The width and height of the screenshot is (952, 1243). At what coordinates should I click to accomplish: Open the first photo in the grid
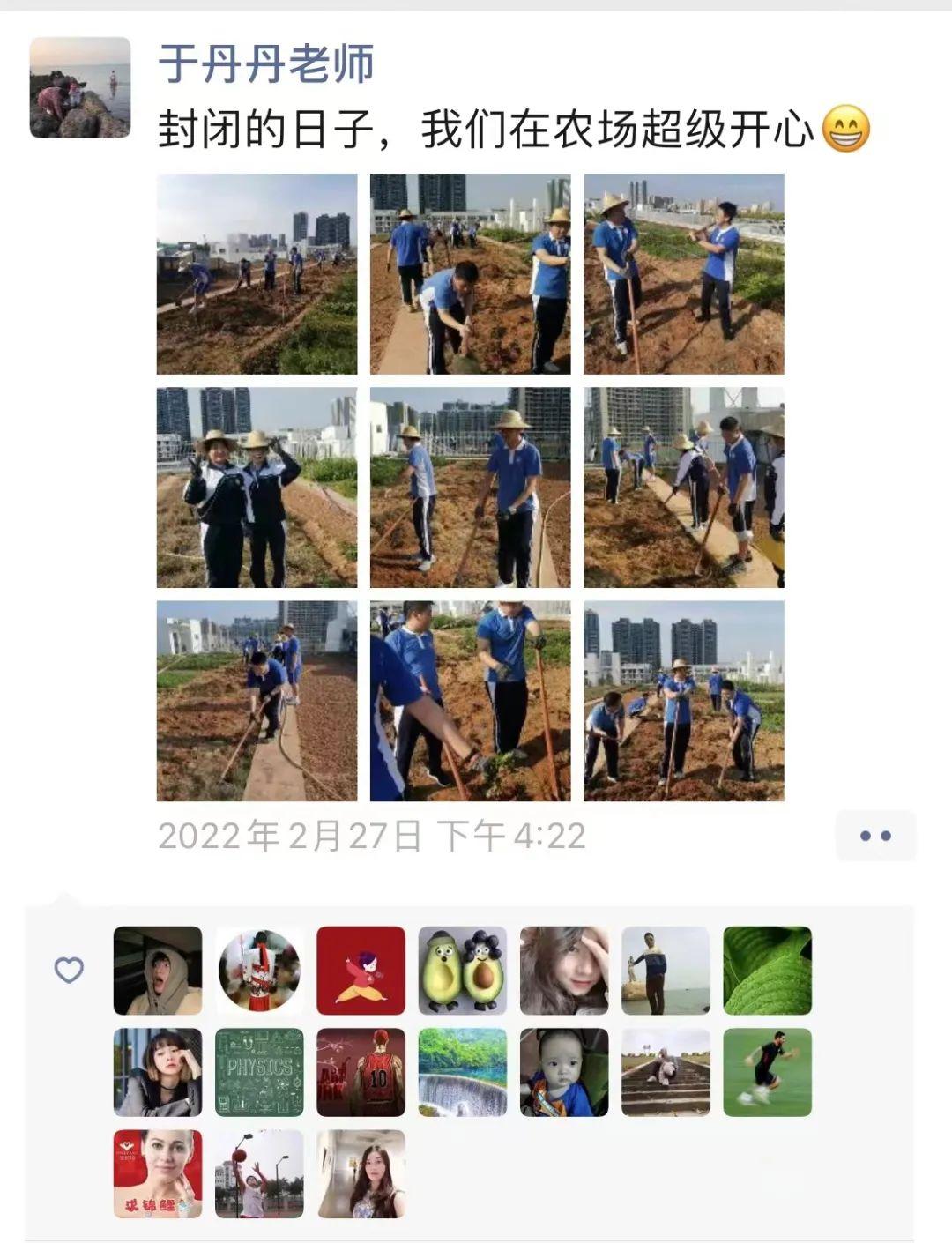pyautogui.click(x=257, y=274)
